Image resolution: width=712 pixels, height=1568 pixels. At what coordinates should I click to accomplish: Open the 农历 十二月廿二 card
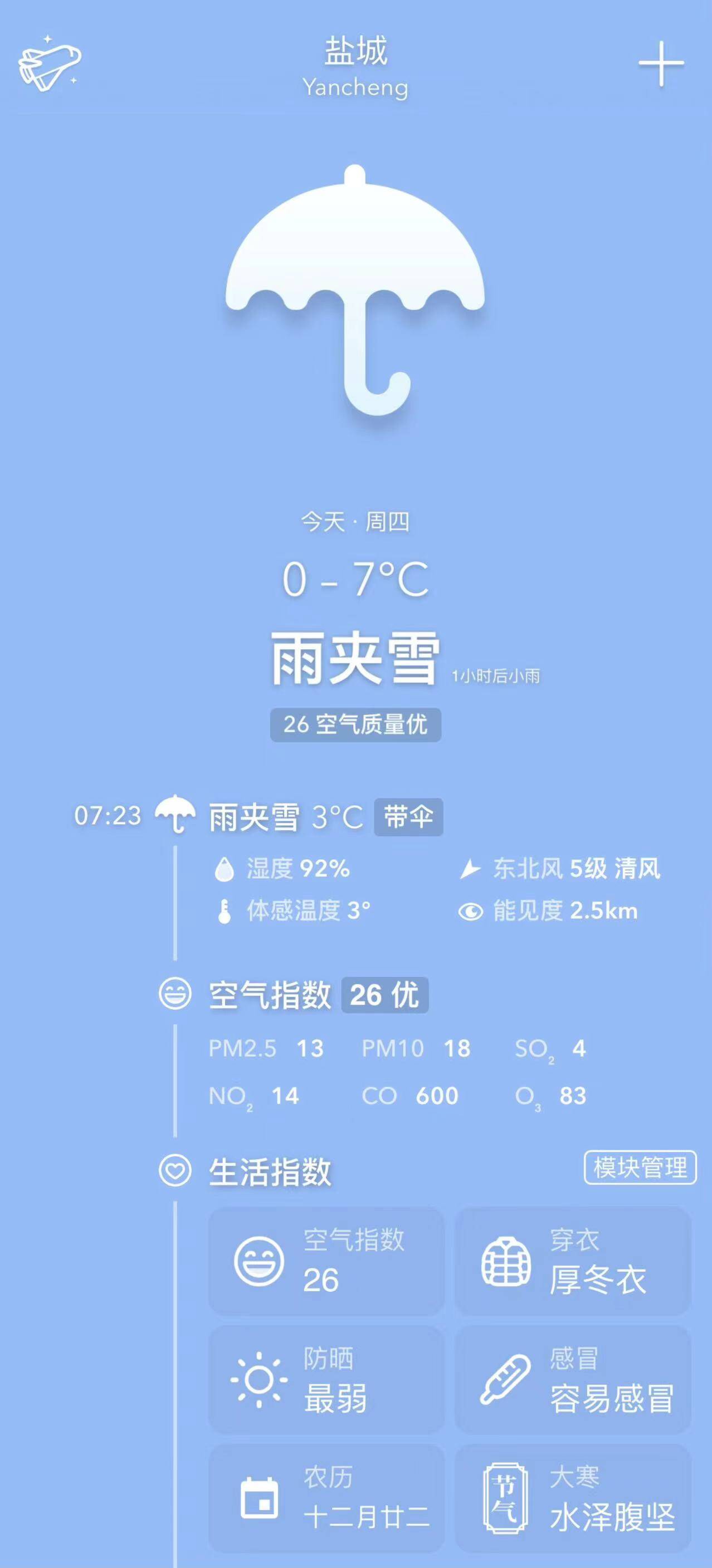326,1498
